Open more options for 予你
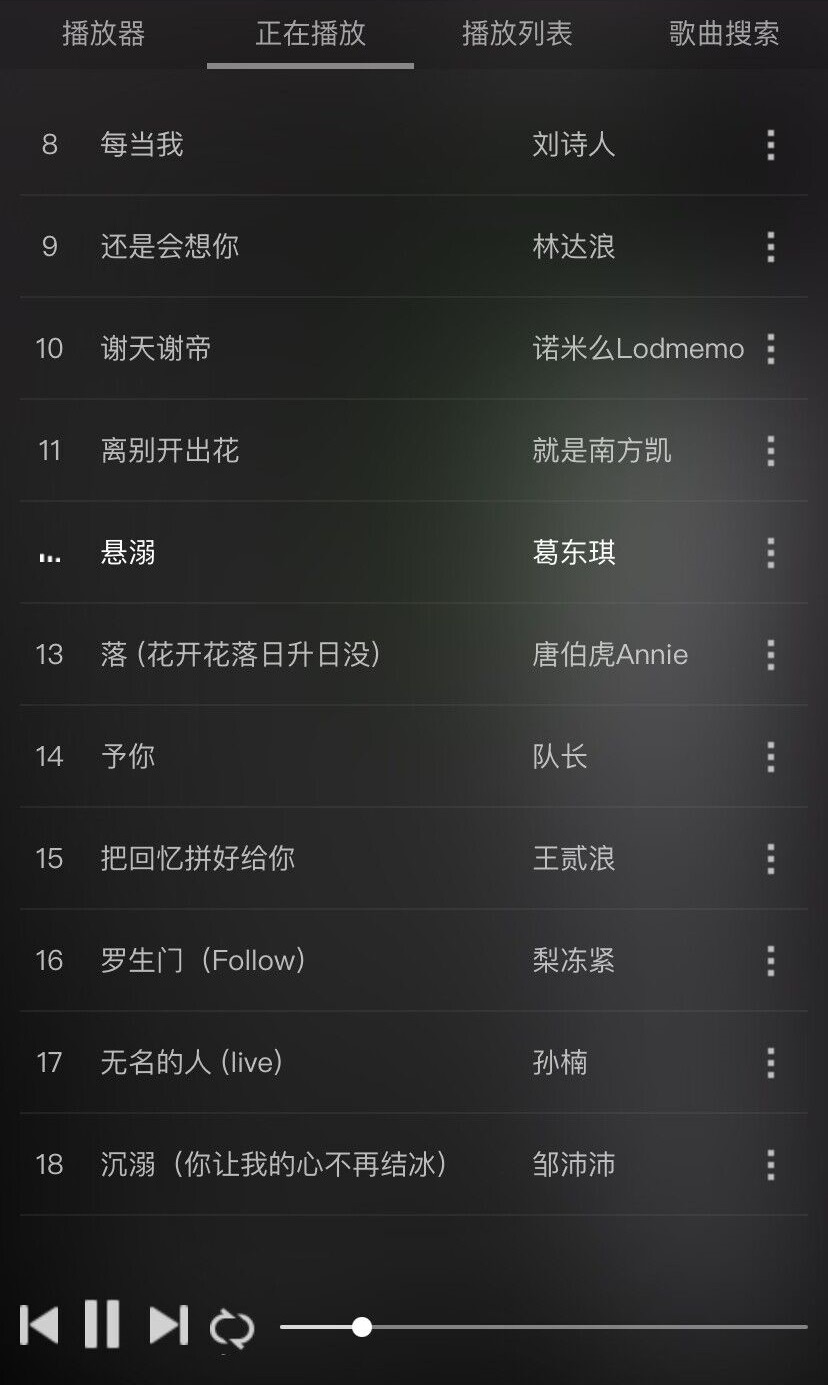 coord(770,757)
